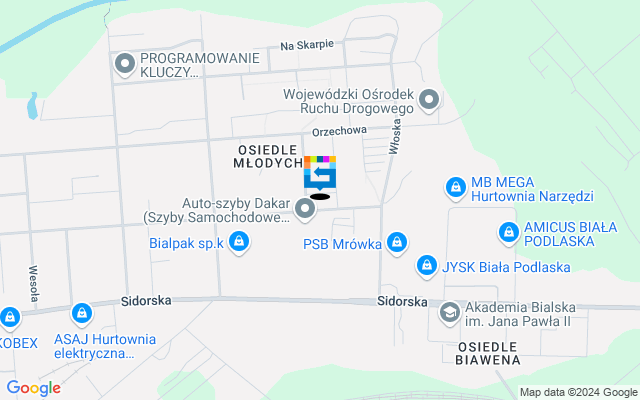Open the MB MEGA Hurtownia Narzędzi marker

pos(455,187)
